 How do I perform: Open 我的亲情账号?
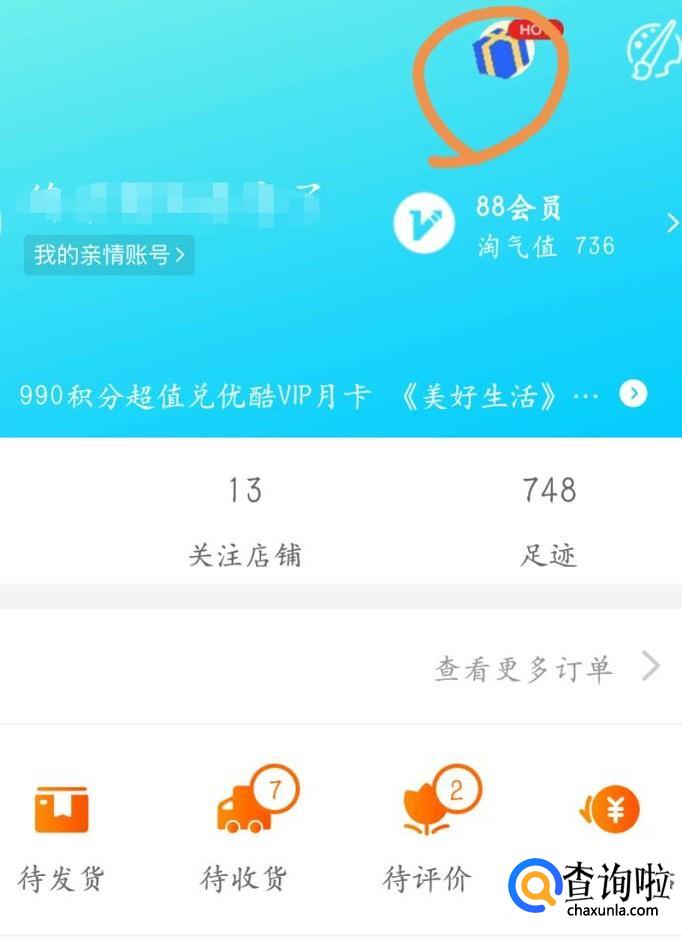tap(109, 254)
